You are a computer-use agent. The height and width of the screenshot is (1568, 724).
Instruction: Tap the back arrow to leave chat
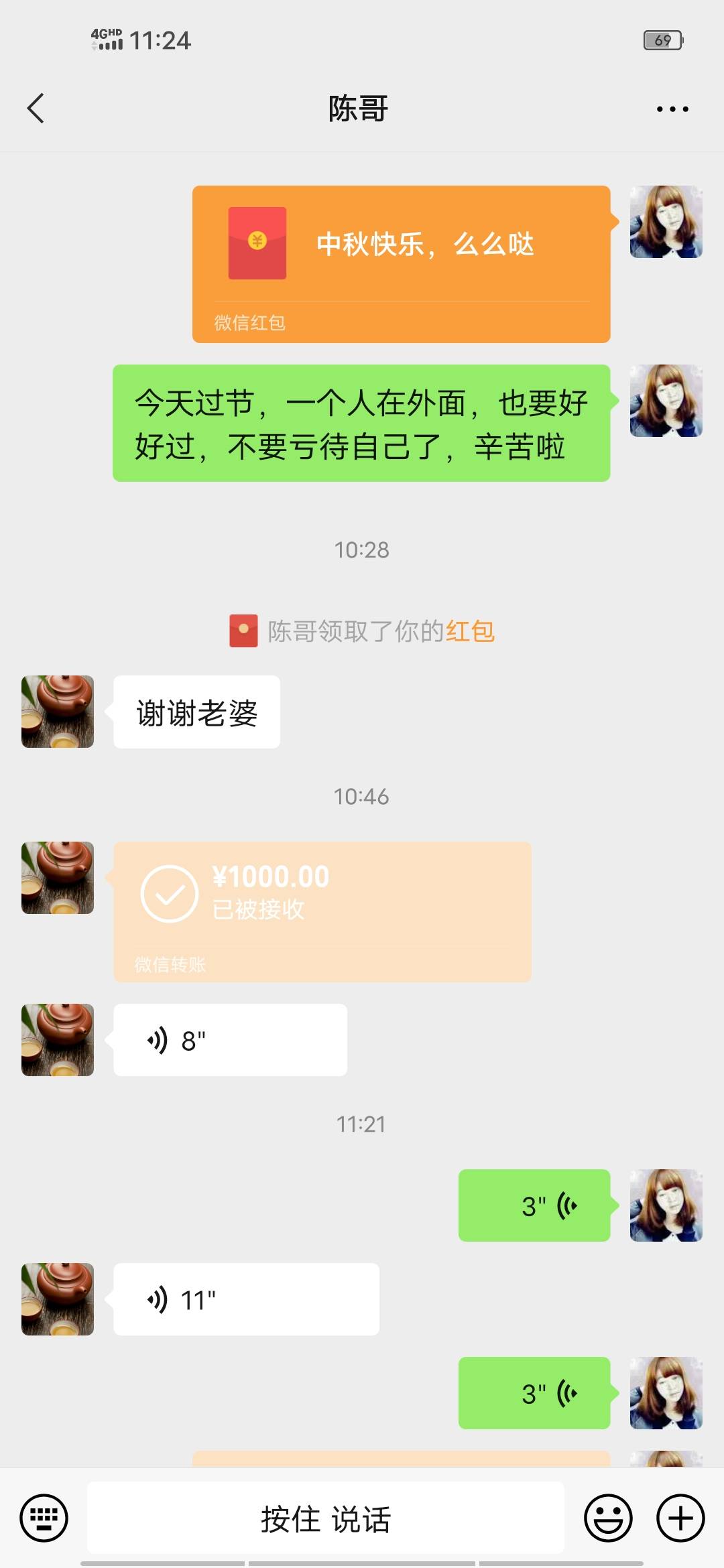(x=36, y=107)
